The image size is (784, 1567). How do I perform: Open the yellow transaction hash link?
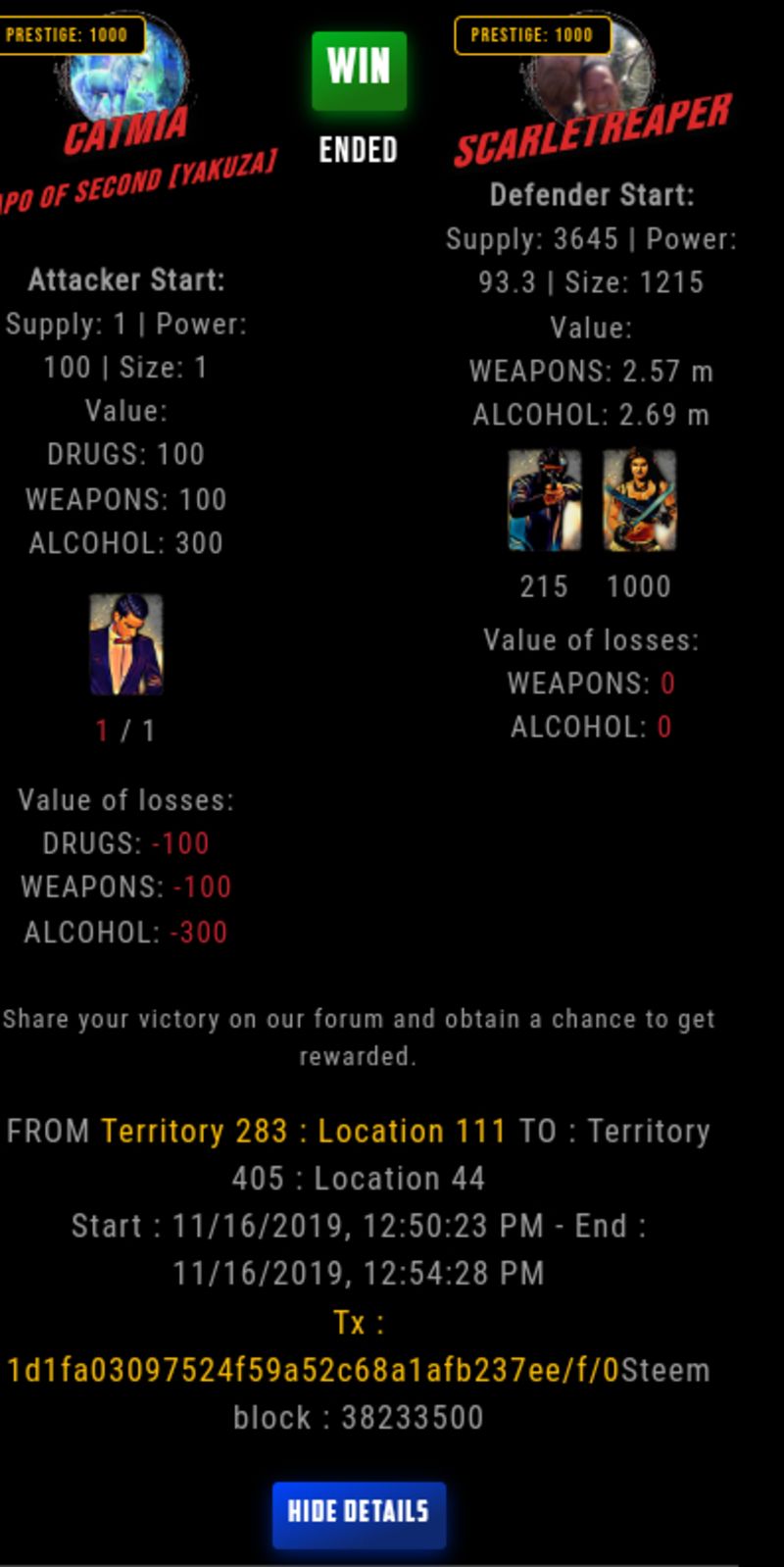[x=314, y=1369]
